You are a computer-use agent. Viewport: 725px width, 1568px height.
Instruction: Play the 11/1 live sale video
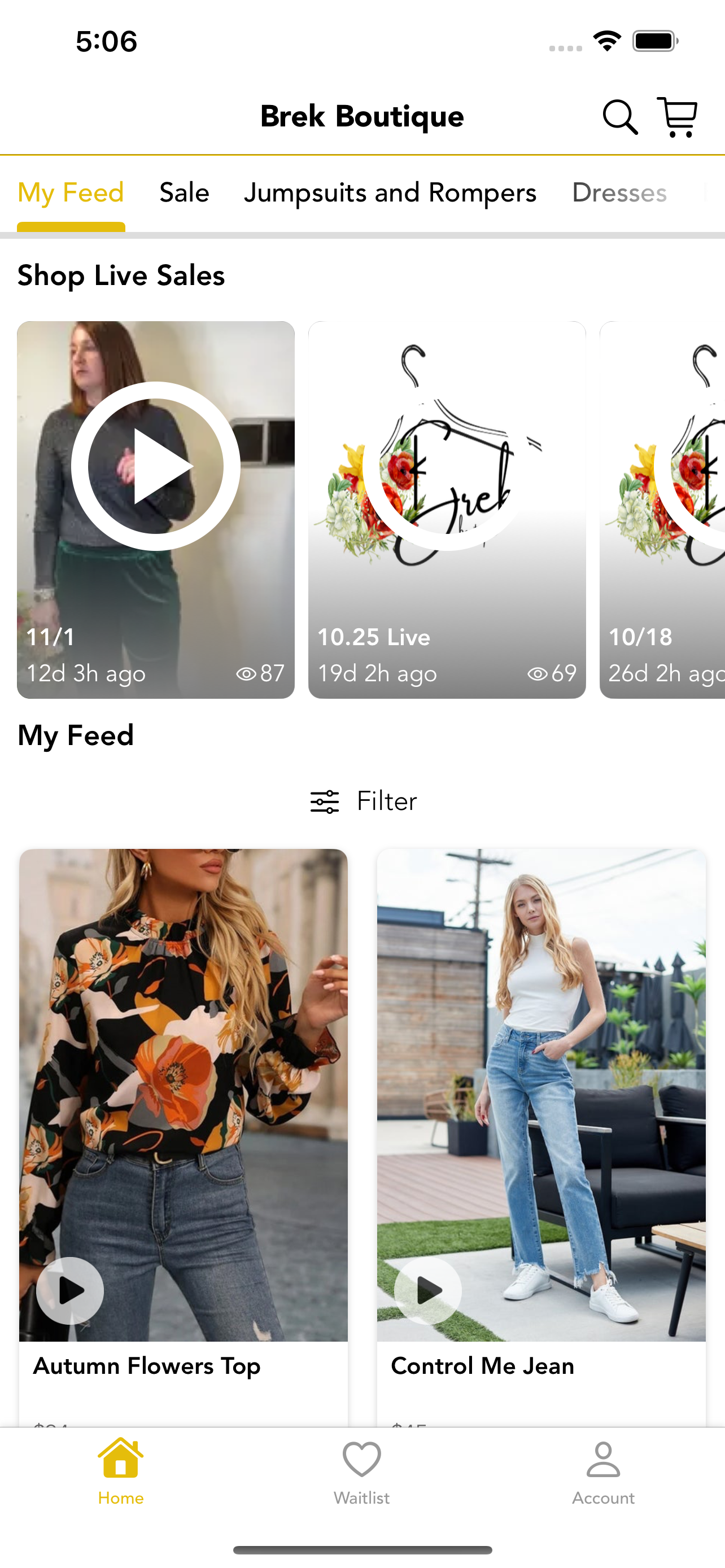click(x=156, y=466)
